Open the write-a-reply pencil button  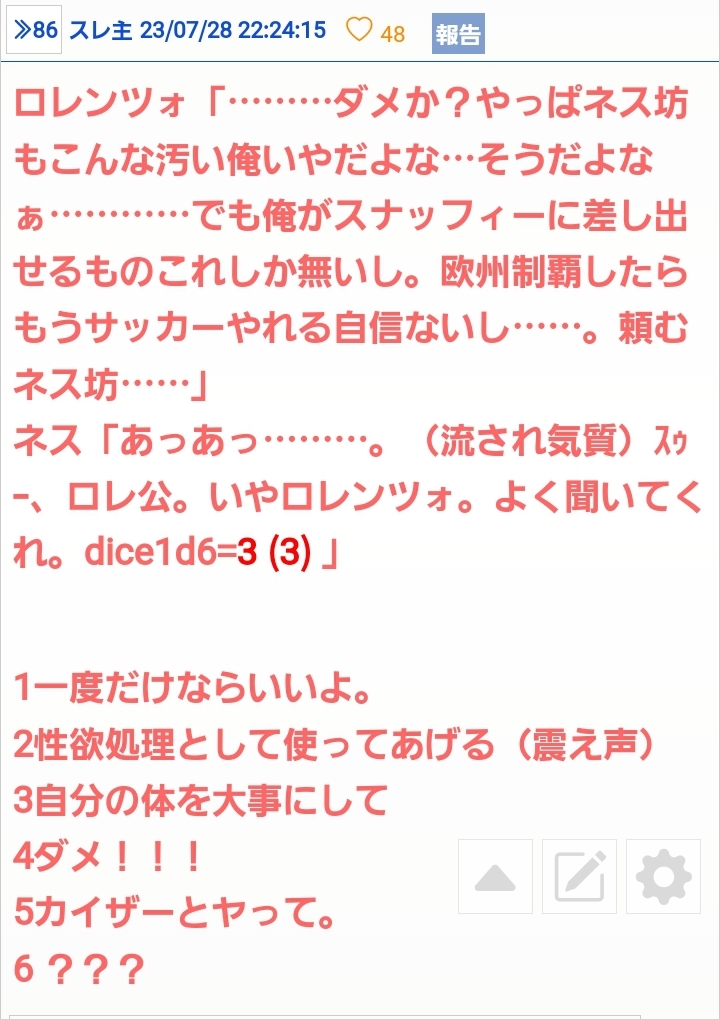click(x=579, y=877)
